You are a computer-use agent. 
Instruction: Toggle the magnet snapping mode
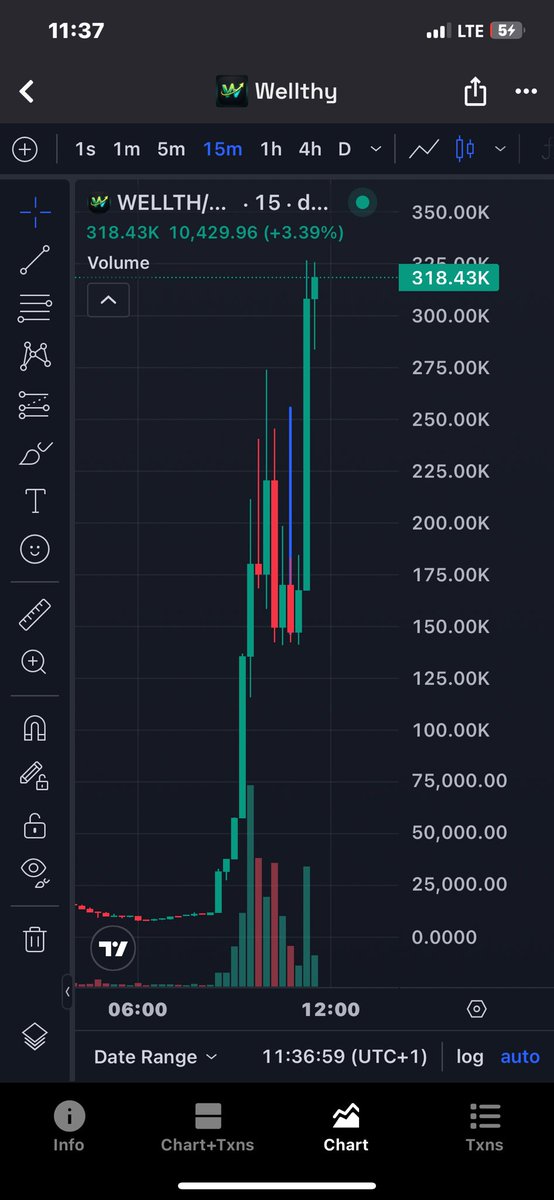pyautogui.click(x=35, y=728)
